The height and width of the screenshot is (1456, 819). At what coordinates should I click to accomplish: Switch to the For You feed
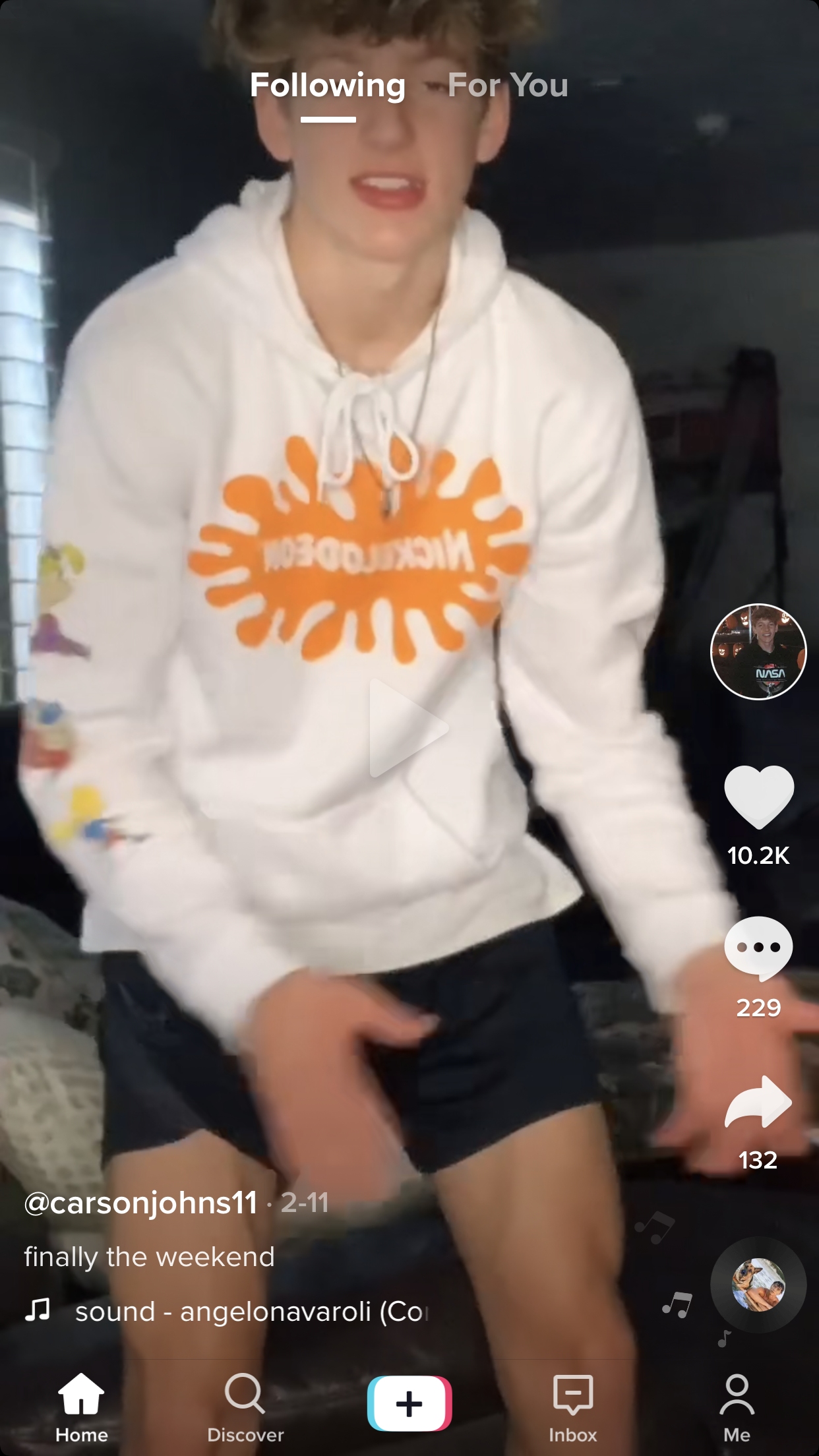[x=508, y=86]
